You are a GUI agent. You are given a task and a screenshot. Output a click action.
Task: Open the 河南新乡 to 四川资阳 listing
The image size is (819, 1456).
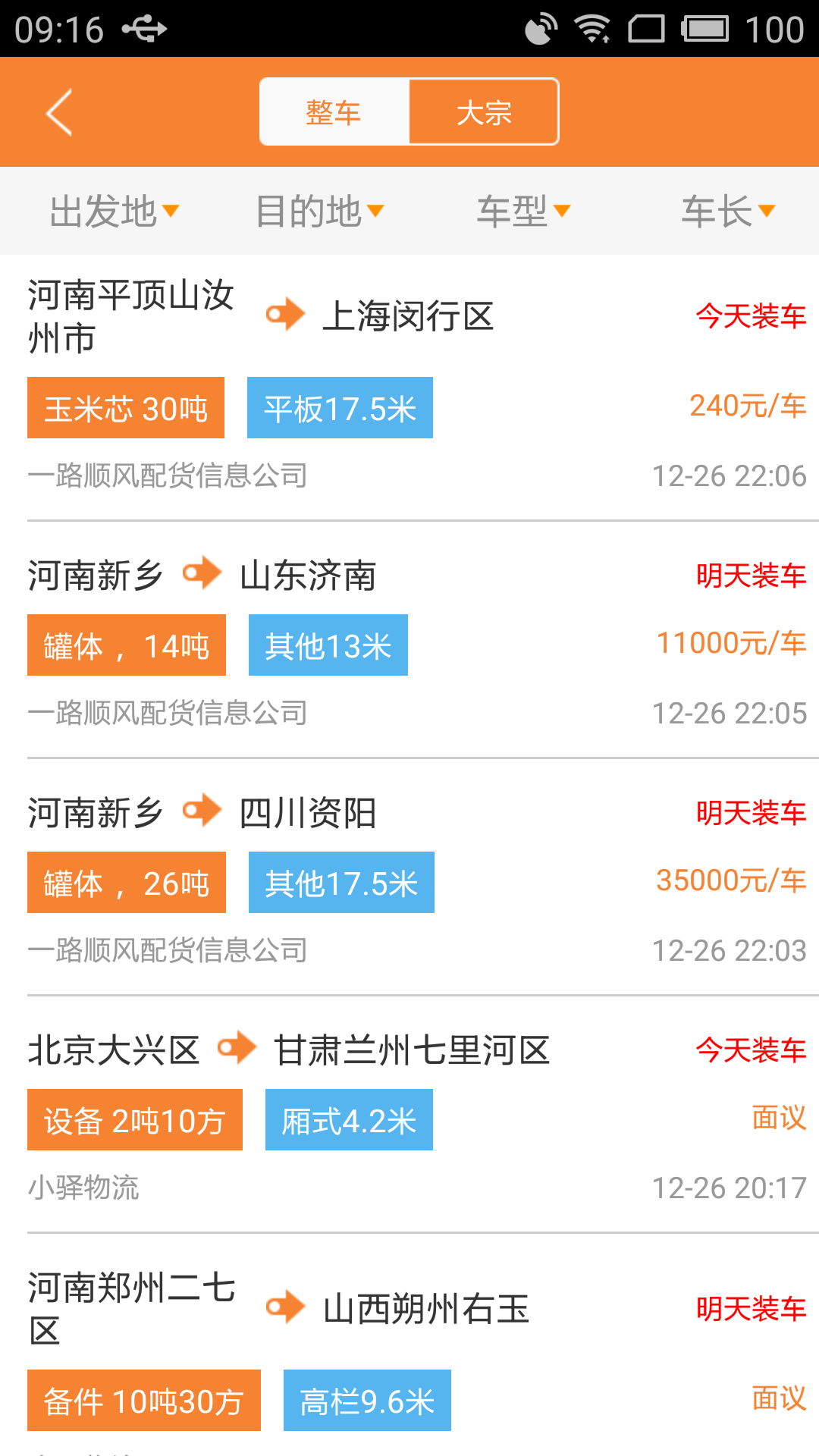click(409, 878)
